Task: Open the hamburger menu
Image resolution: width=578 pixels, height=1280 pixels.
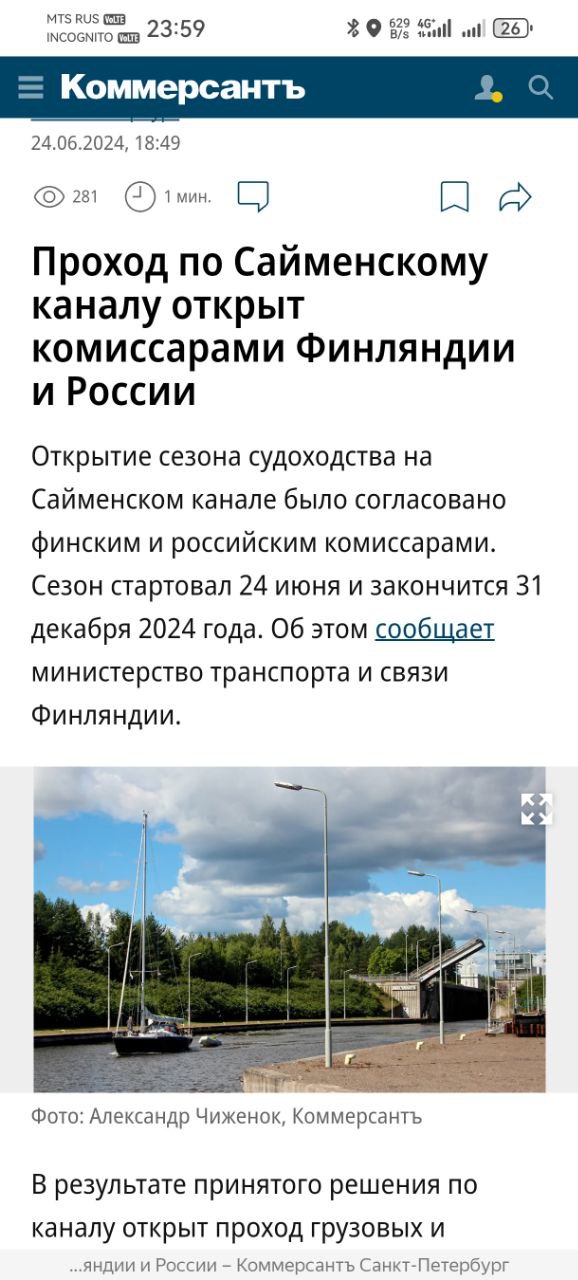Action: point(31,88)
